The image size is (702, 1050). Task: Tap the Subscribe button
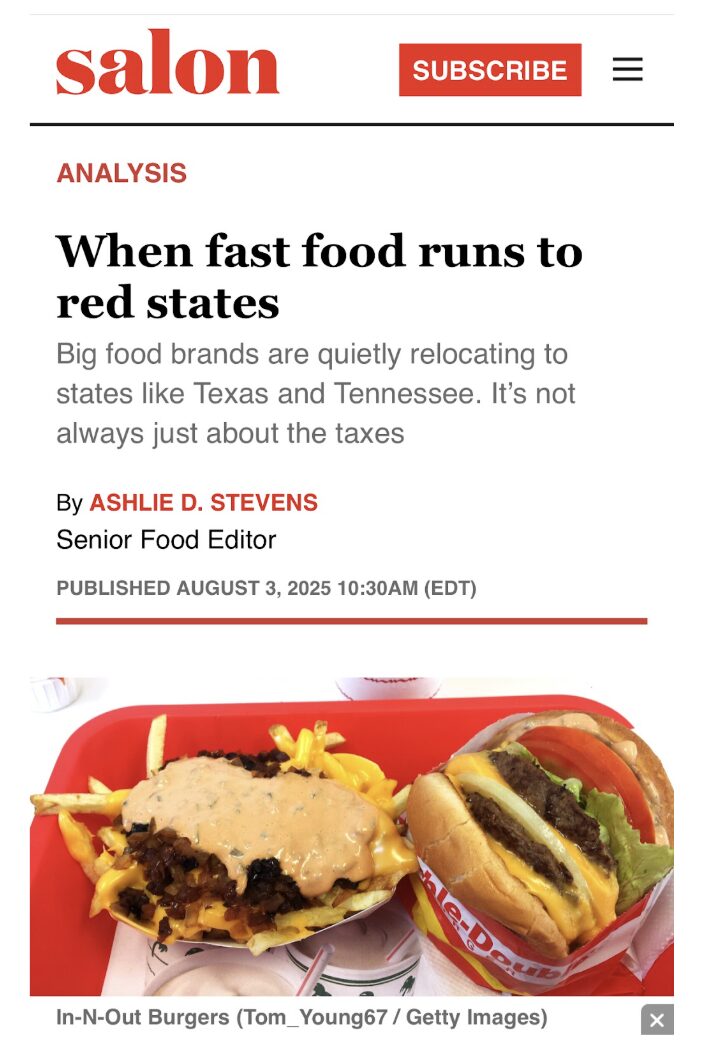coord(490,70)
